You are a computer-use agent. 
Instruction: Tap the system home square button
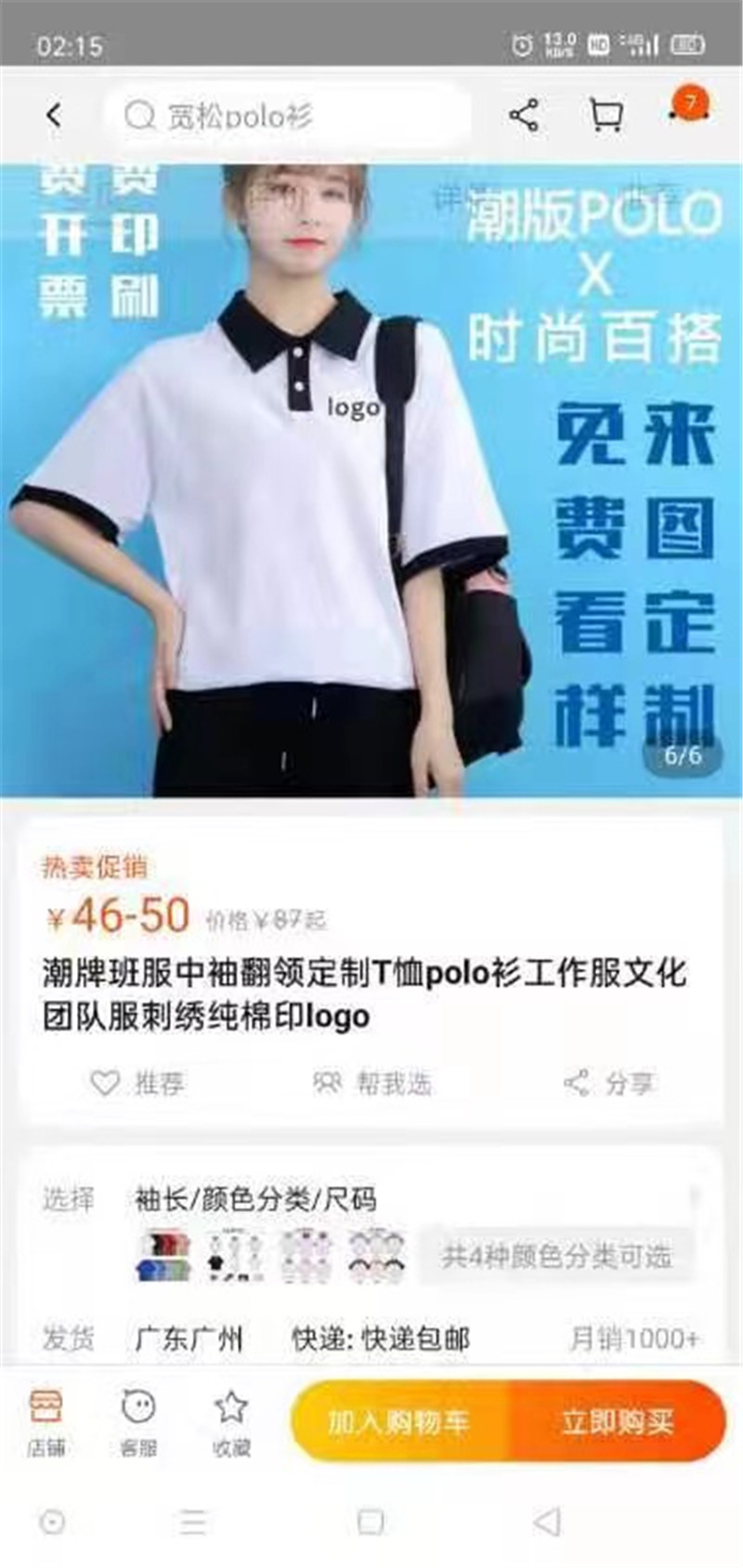click(x=371, y=1522)
